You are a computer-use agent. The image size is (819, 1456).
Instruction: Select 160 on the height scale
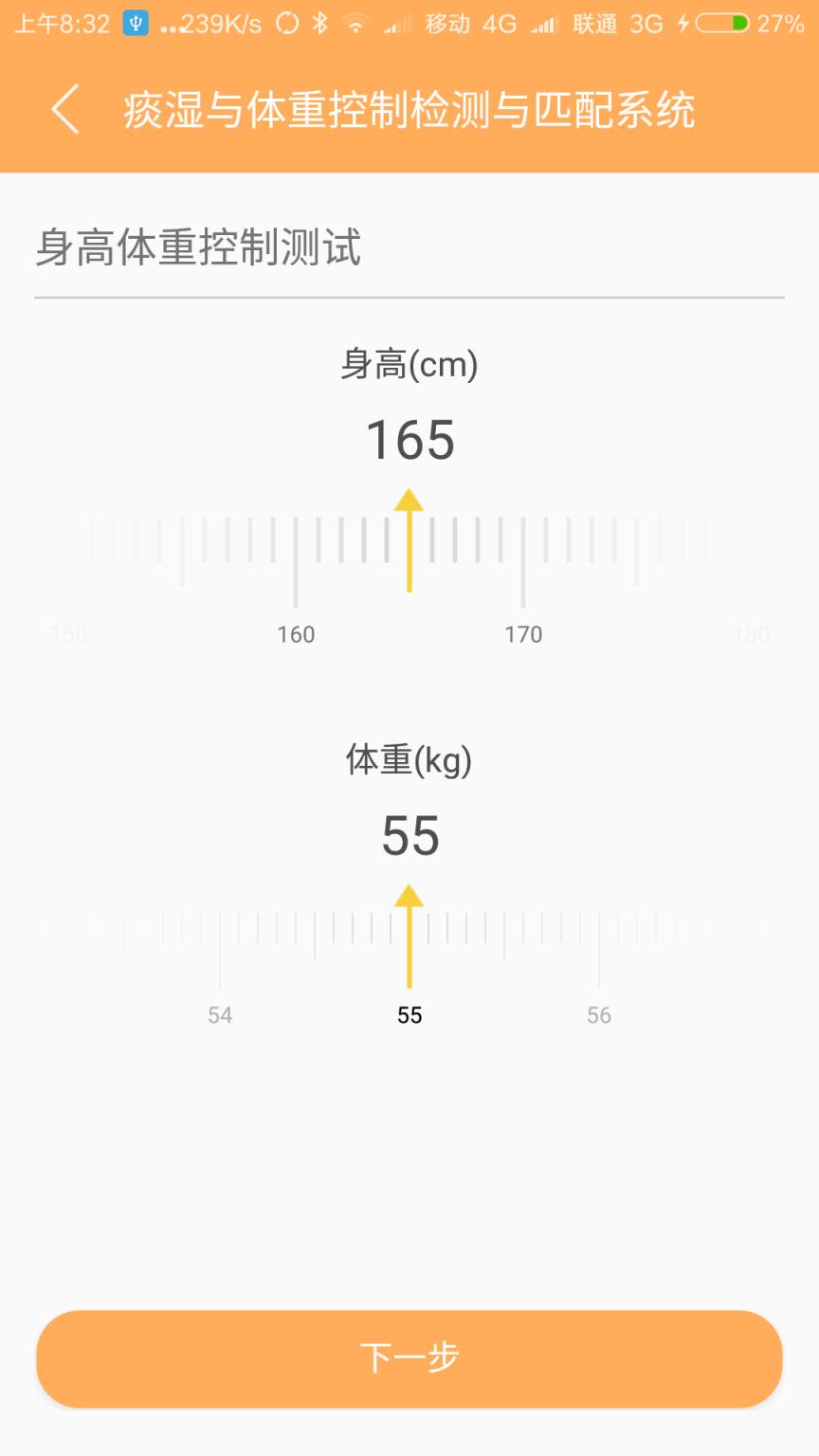tap(296, 634)
